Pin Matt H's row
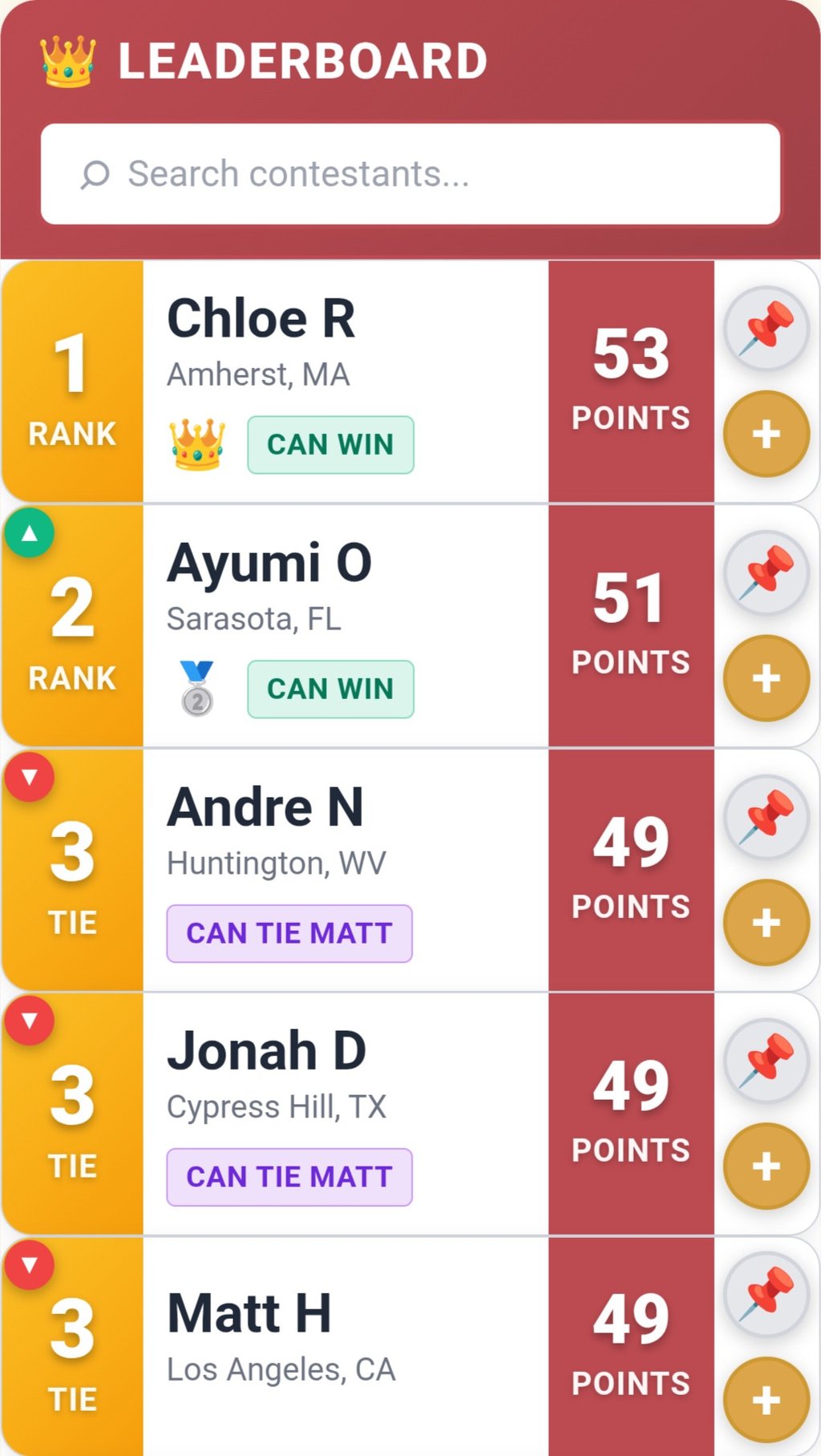 click(766, 1293)
